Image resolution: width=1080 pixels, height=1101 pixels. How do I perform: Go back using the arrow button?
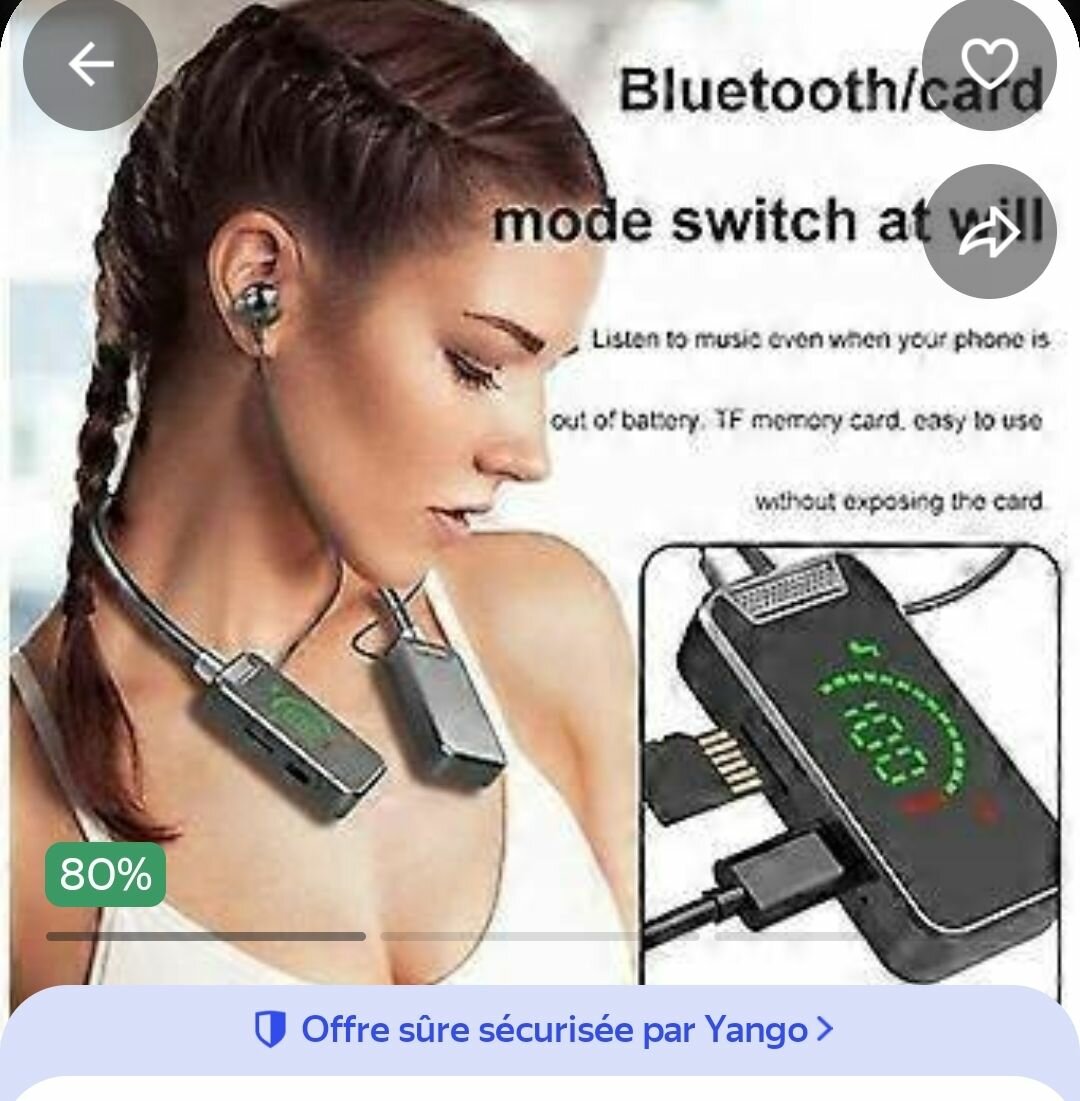click(x=90, y=64)
